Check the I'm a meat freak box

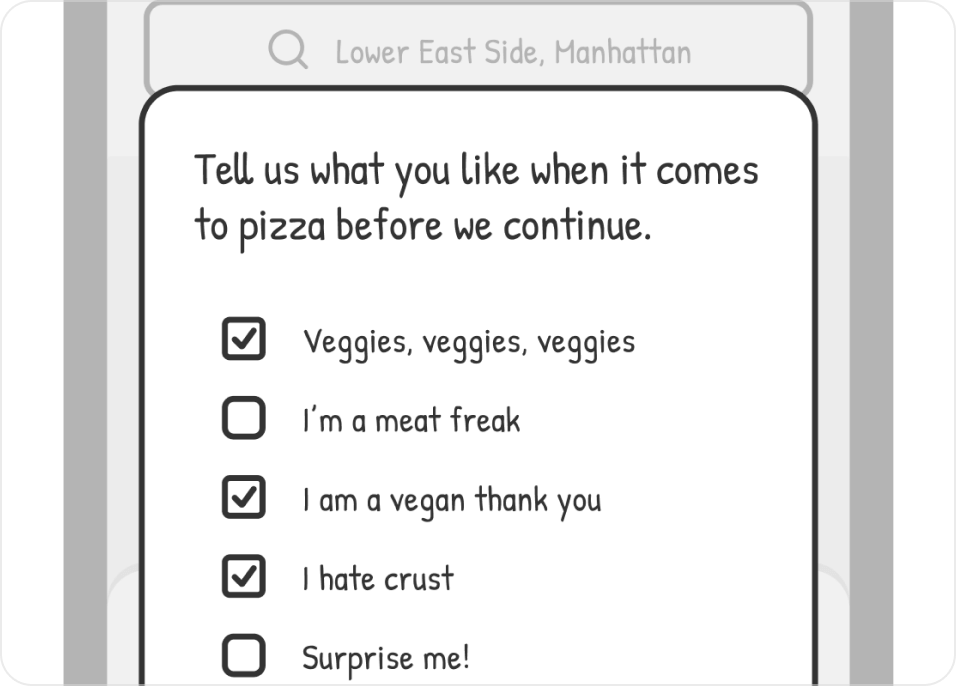(x=243, y=418)
